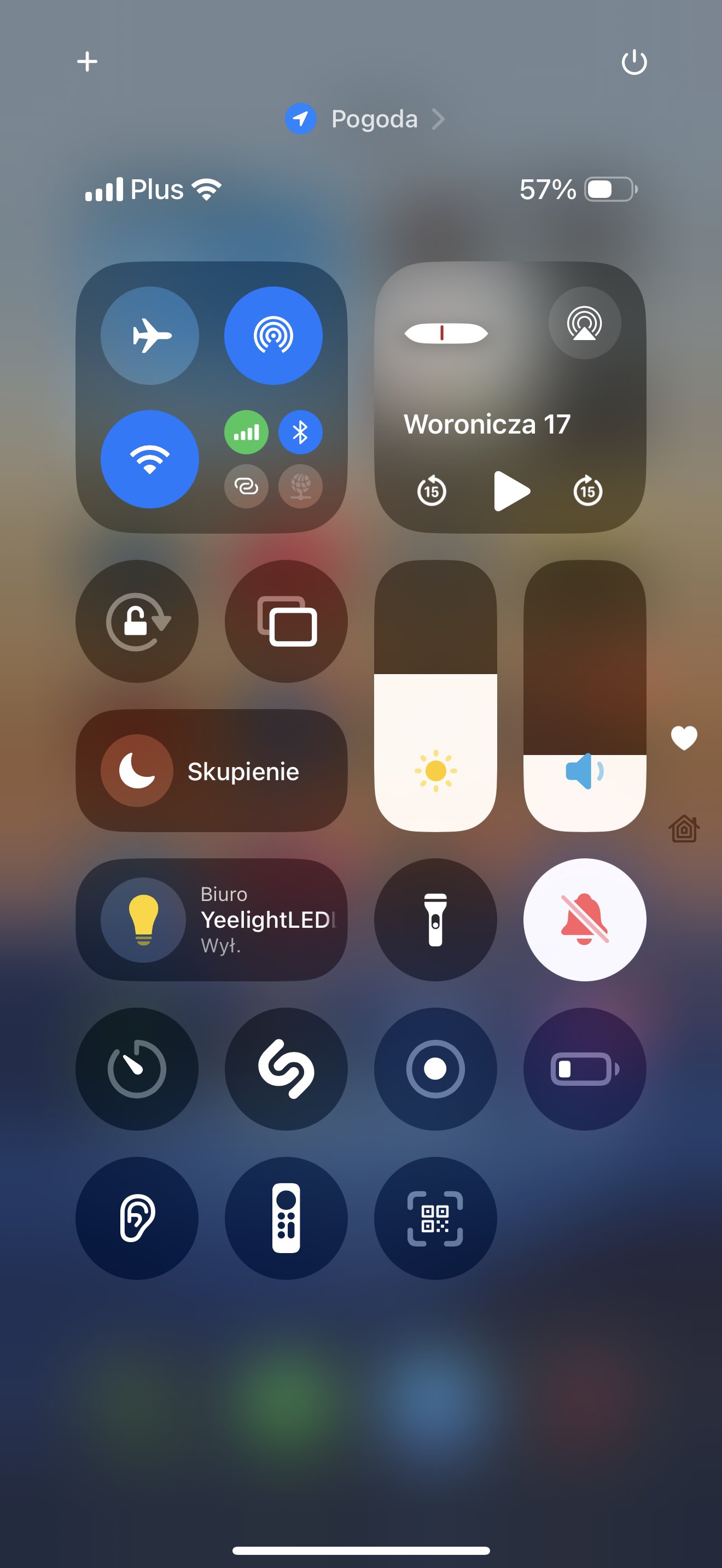Launch Shazam music recognition
The width and height of the screenshot is (722, 1568).
[286, 1069]
